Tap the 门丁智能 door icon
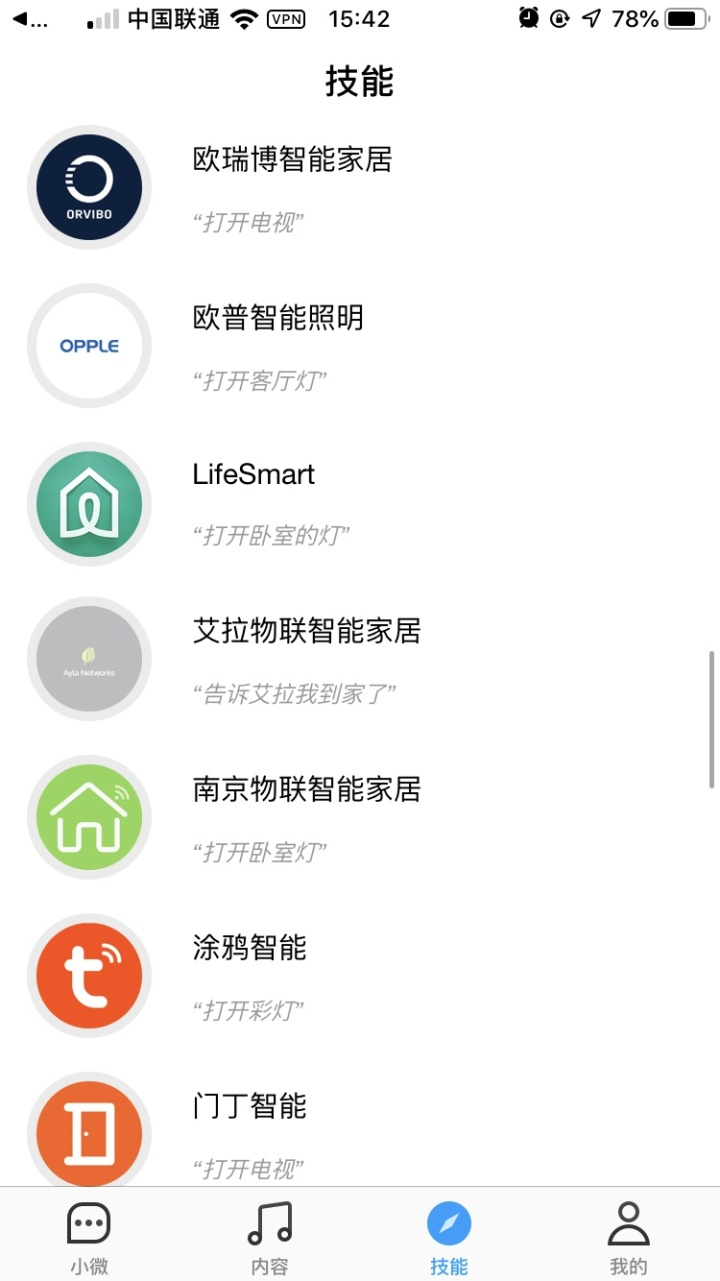 pos(89,1131)
